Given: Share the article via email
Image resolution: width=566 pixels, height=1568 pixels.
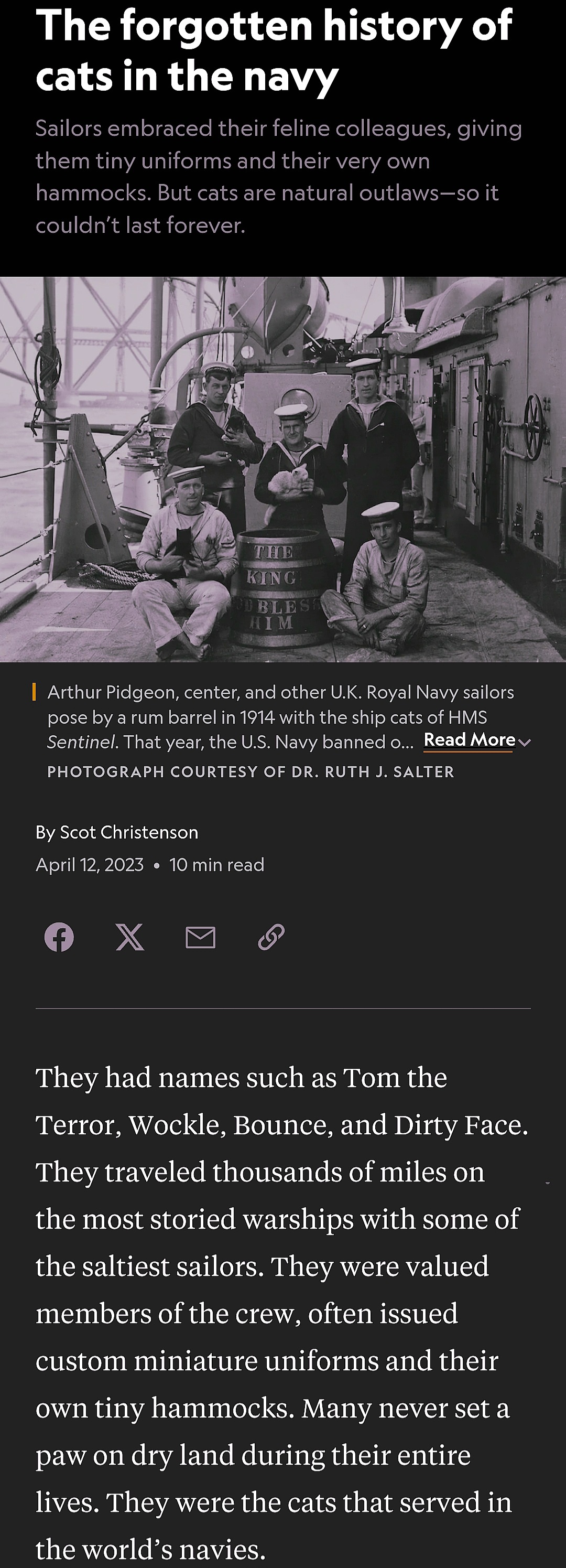Looking at the screenshot, I should 200,937.
